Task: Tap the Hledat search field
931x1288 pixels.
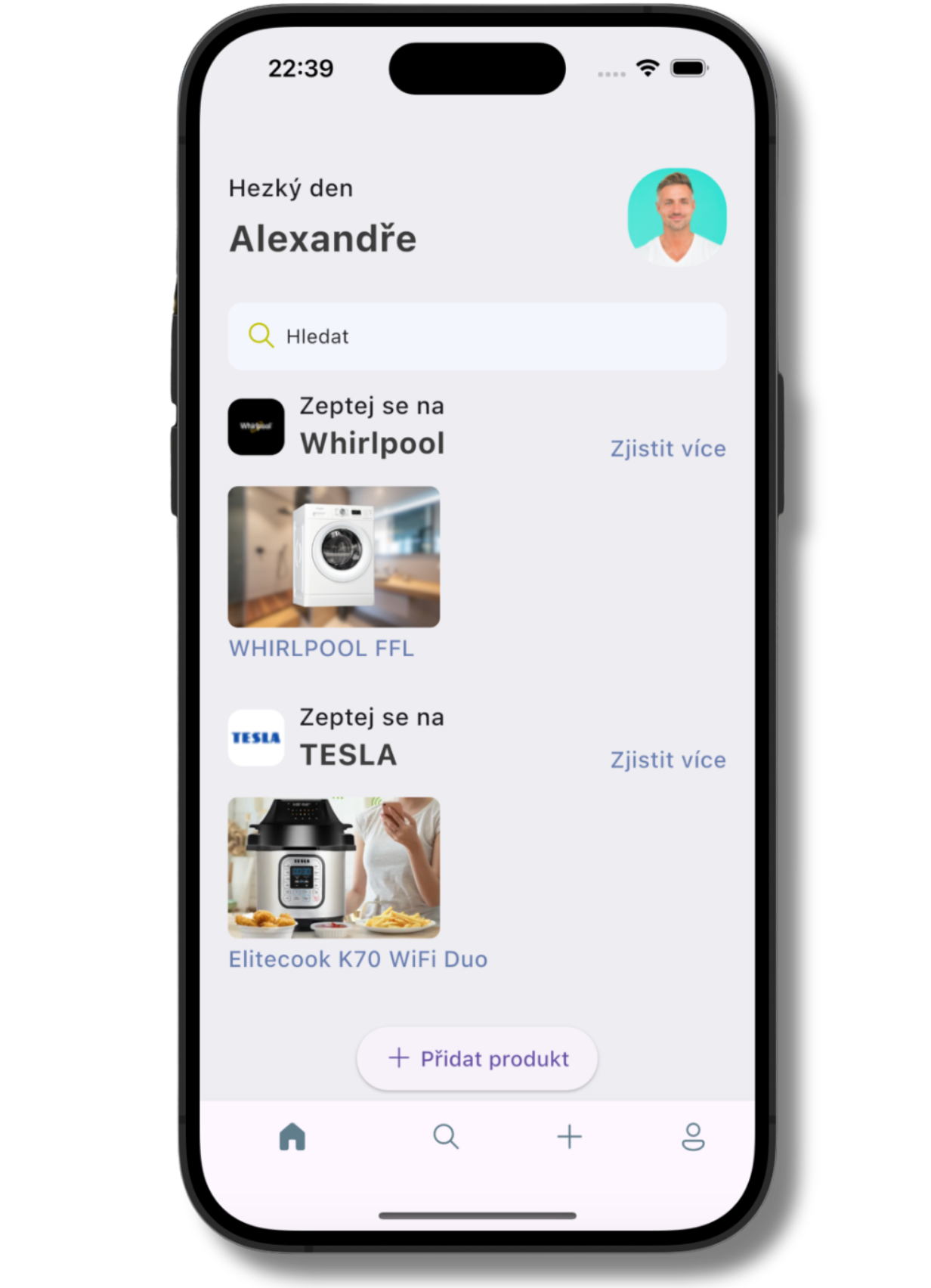Action: [x=477, y=336]
